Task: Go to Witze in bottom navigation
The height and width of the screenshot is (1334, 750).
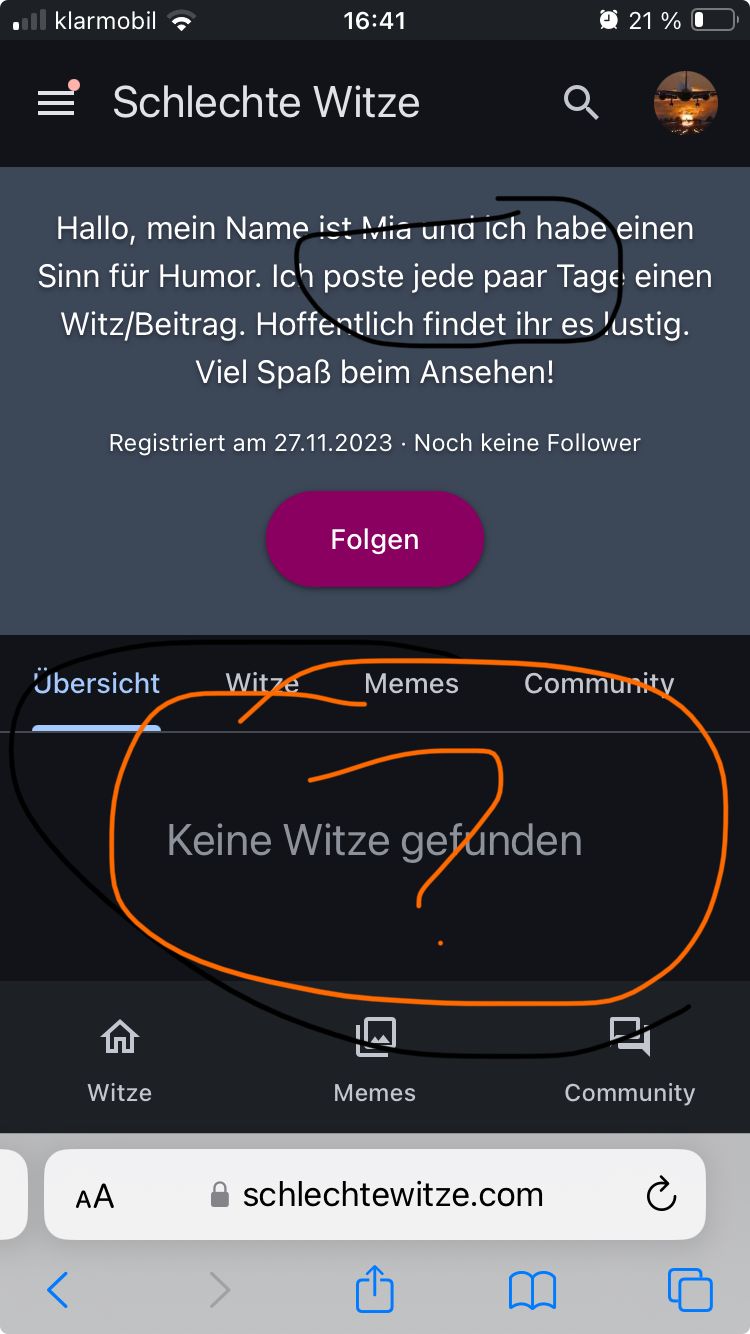Action: pos(120,1060)
